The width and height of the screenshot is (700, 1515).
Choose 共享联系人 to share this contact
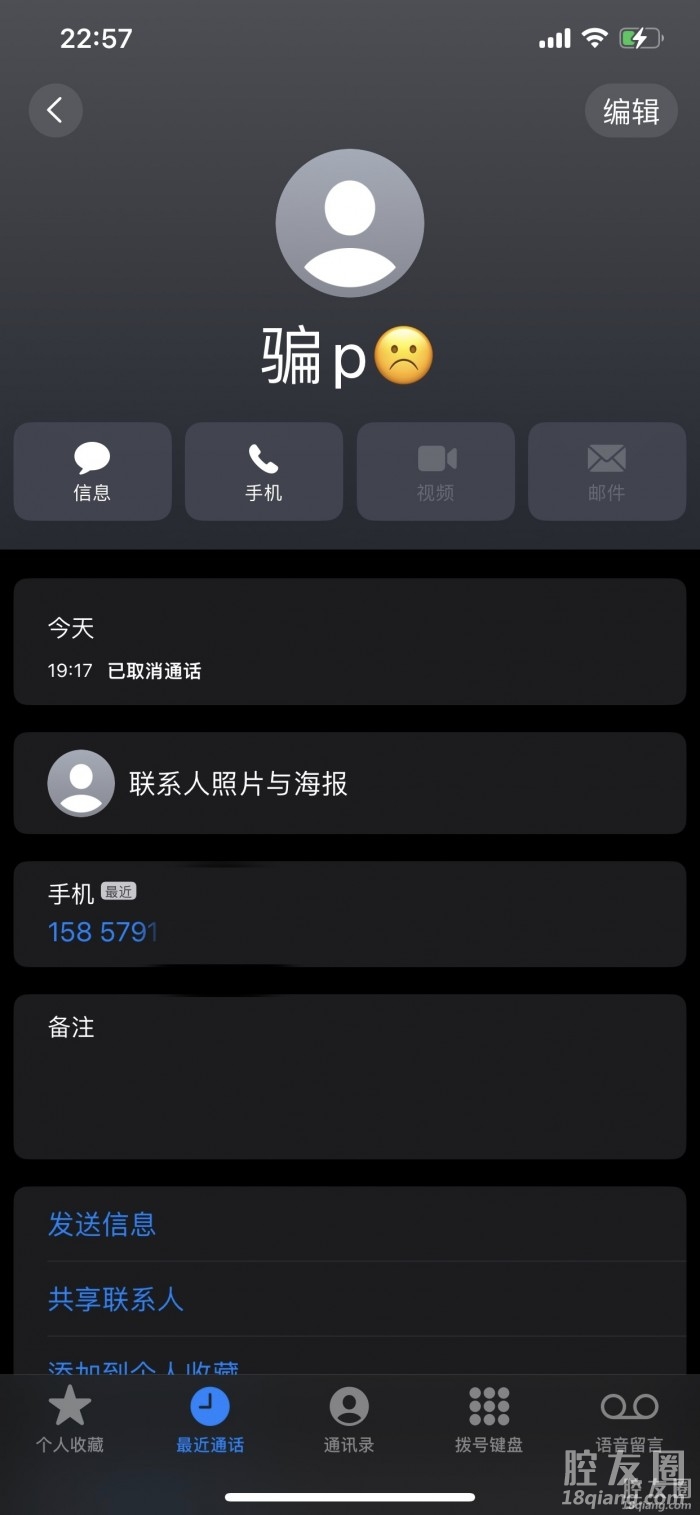click(x=116, y=1299)
